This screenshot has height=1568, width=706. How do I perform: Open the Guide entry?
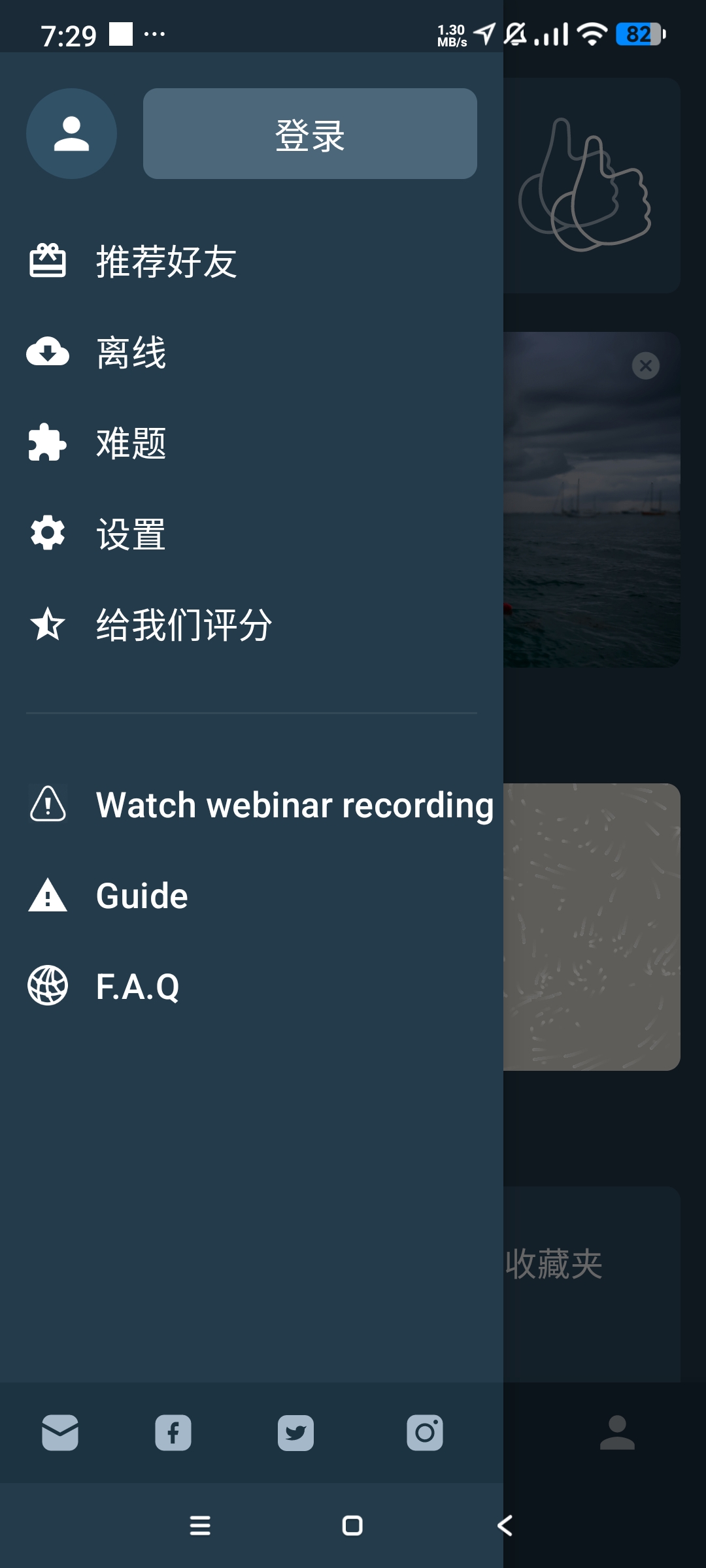(252, 895)
